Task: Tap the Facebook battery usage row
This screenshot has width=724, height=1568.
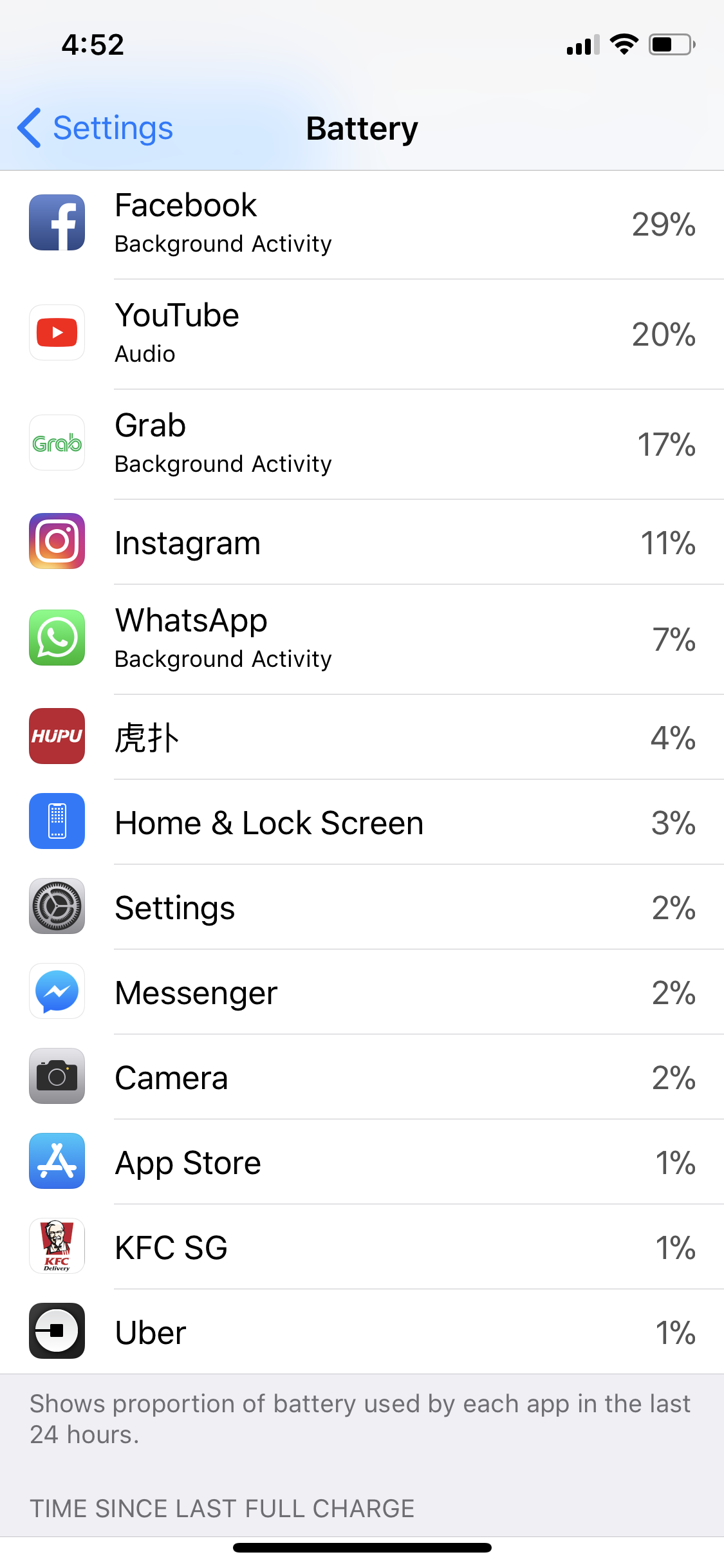Action: click(362, 225)
